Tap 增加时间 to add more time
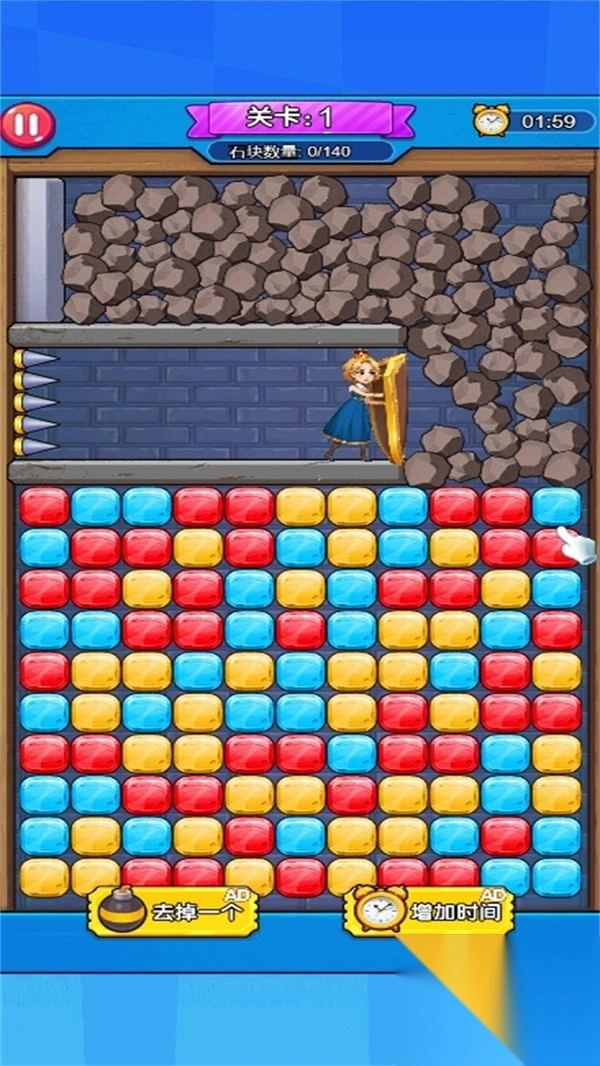Viewport: 600px width, 1066px height. [x=428, y=911]
